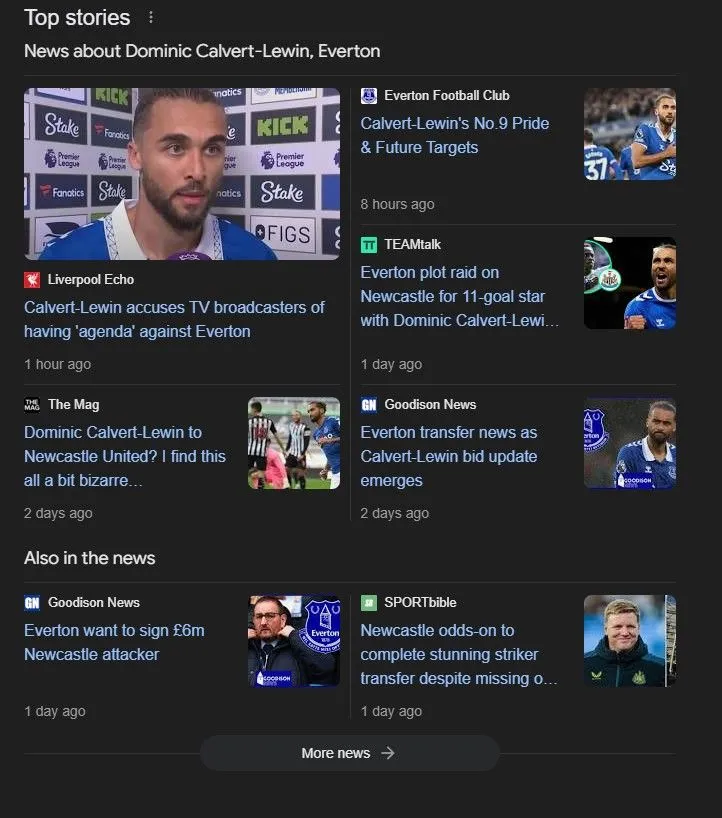
Task: Tap the More news button
Action: point(349,753)
